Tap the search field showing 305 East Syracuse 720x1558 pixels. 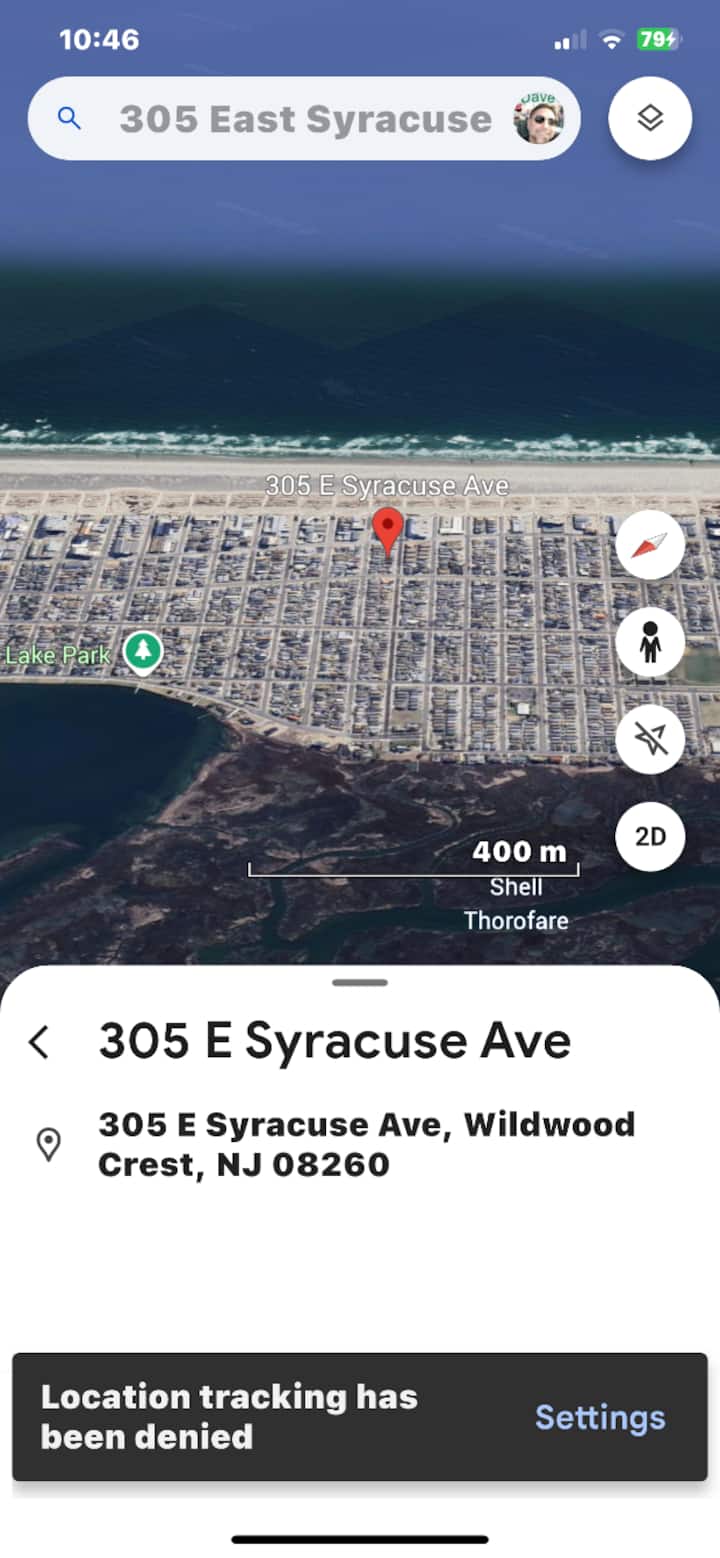point(305,119)
